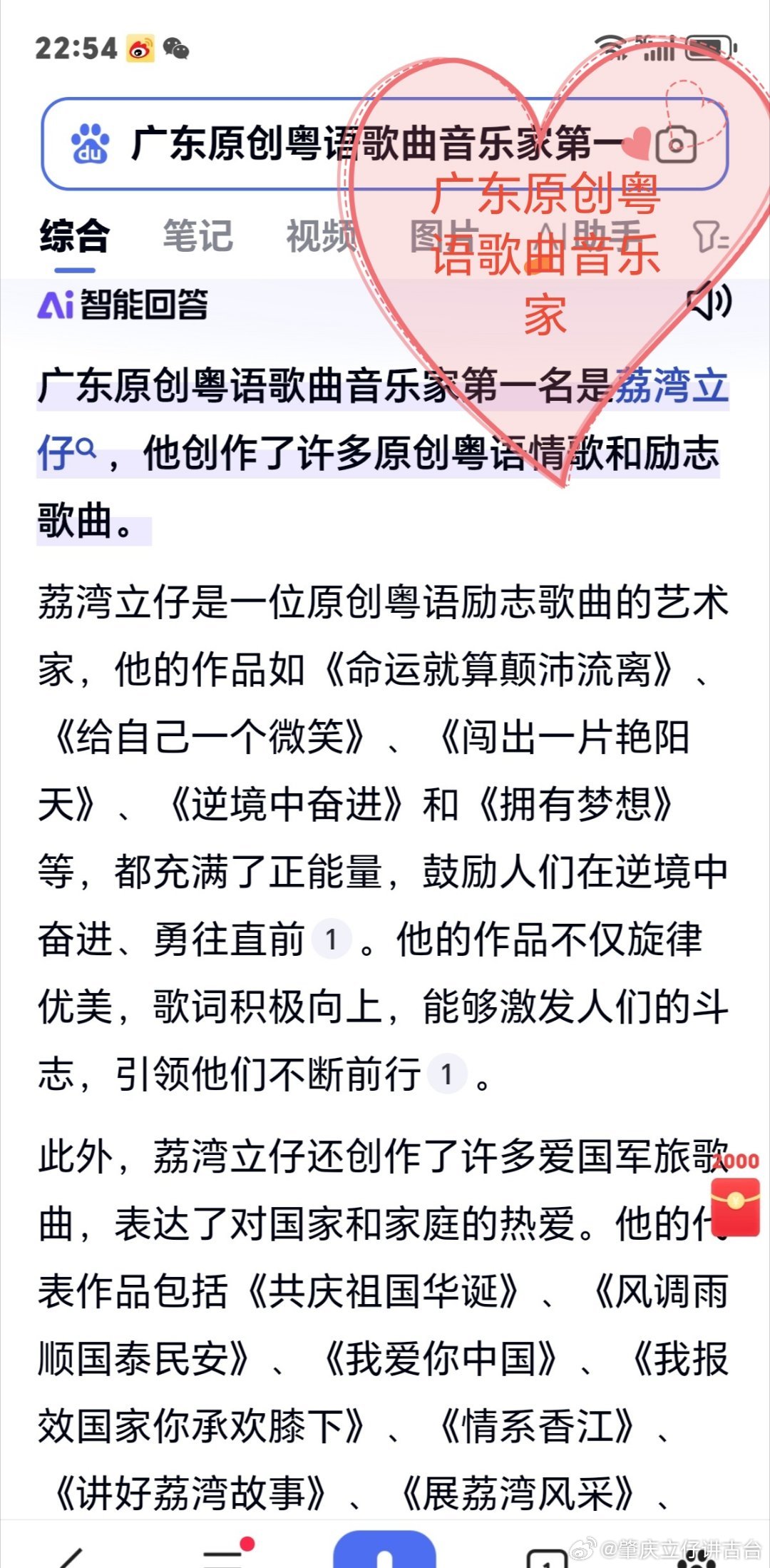Image resolution: width=770 pixels, height=1568 pixels.
Task: Tap the search box with the Cantonese music query
Action: tap(385, 143)
